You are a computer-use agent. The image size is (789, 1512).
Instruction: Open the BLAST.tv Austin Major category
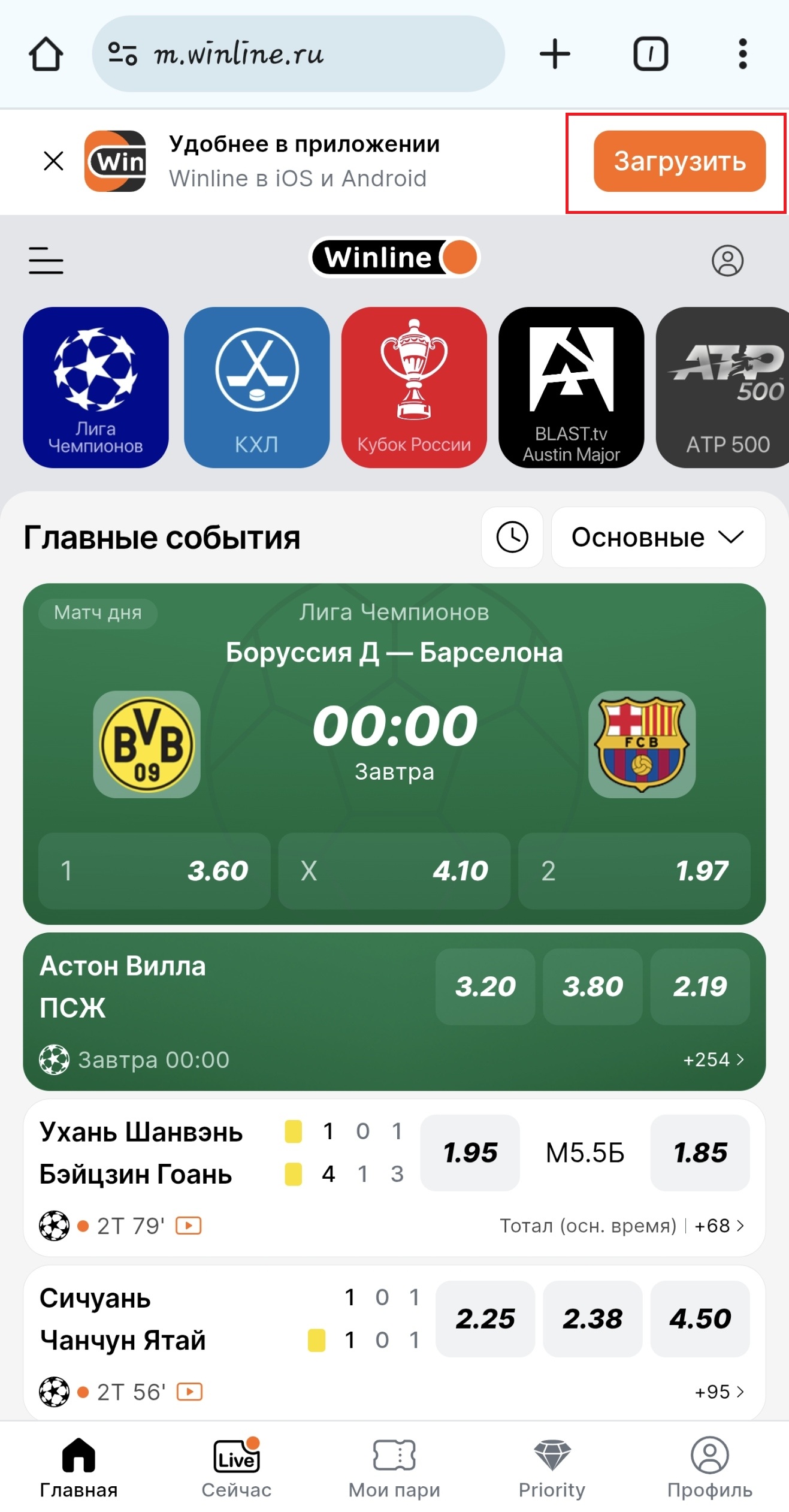click(571, 387)
